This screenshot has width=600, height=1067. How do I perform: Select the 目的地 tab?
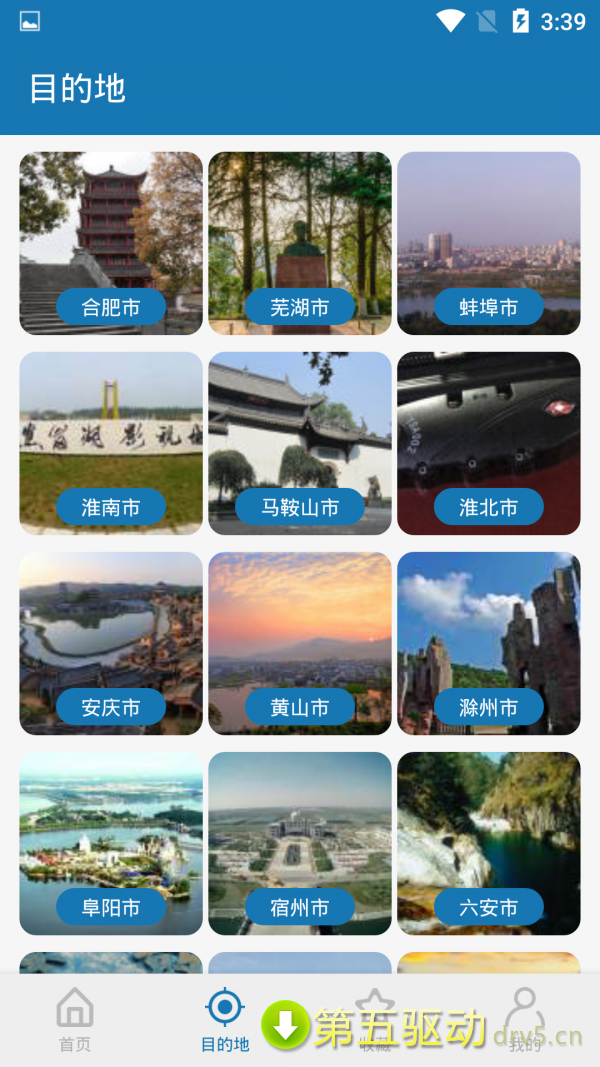(225, 1020)
